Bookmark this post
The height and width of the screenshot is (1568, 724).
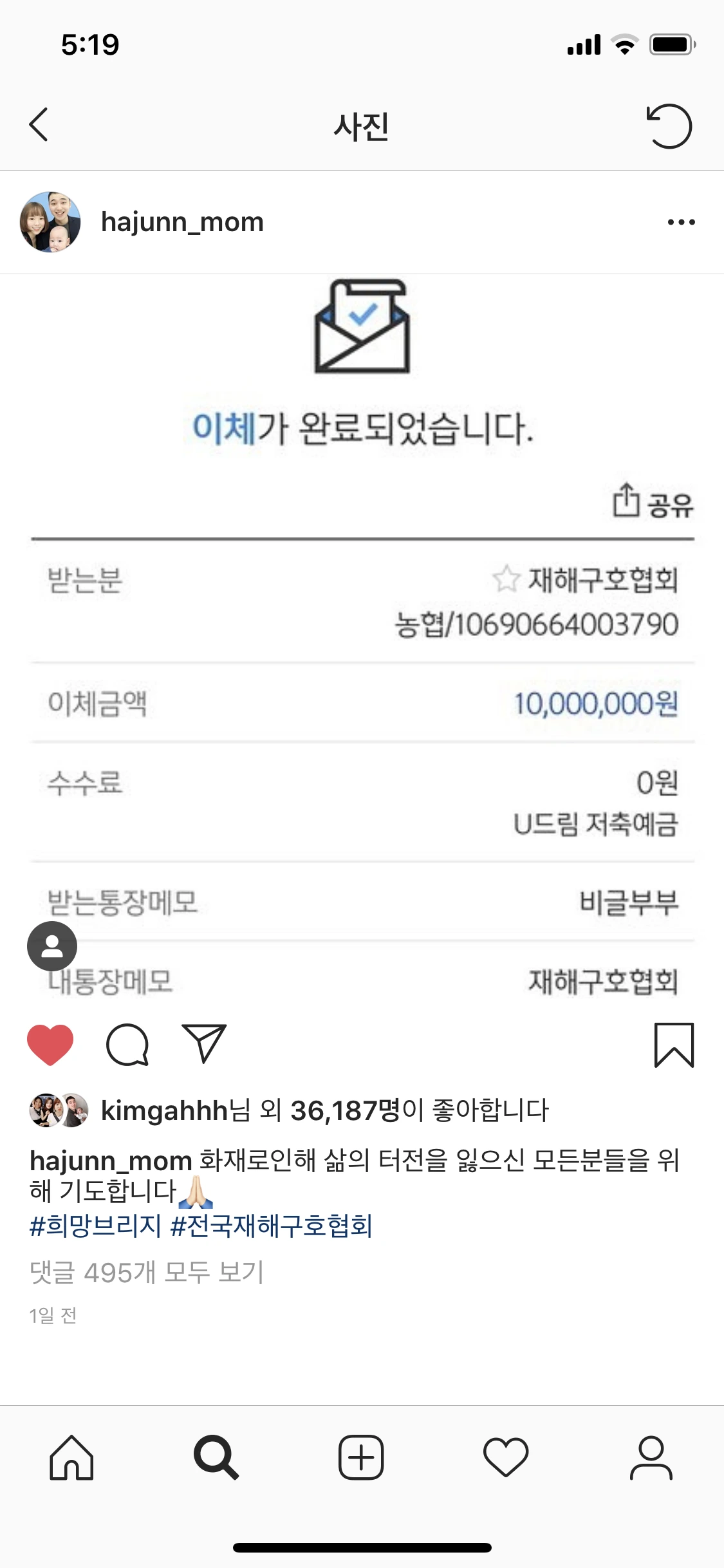point(674,1045)
